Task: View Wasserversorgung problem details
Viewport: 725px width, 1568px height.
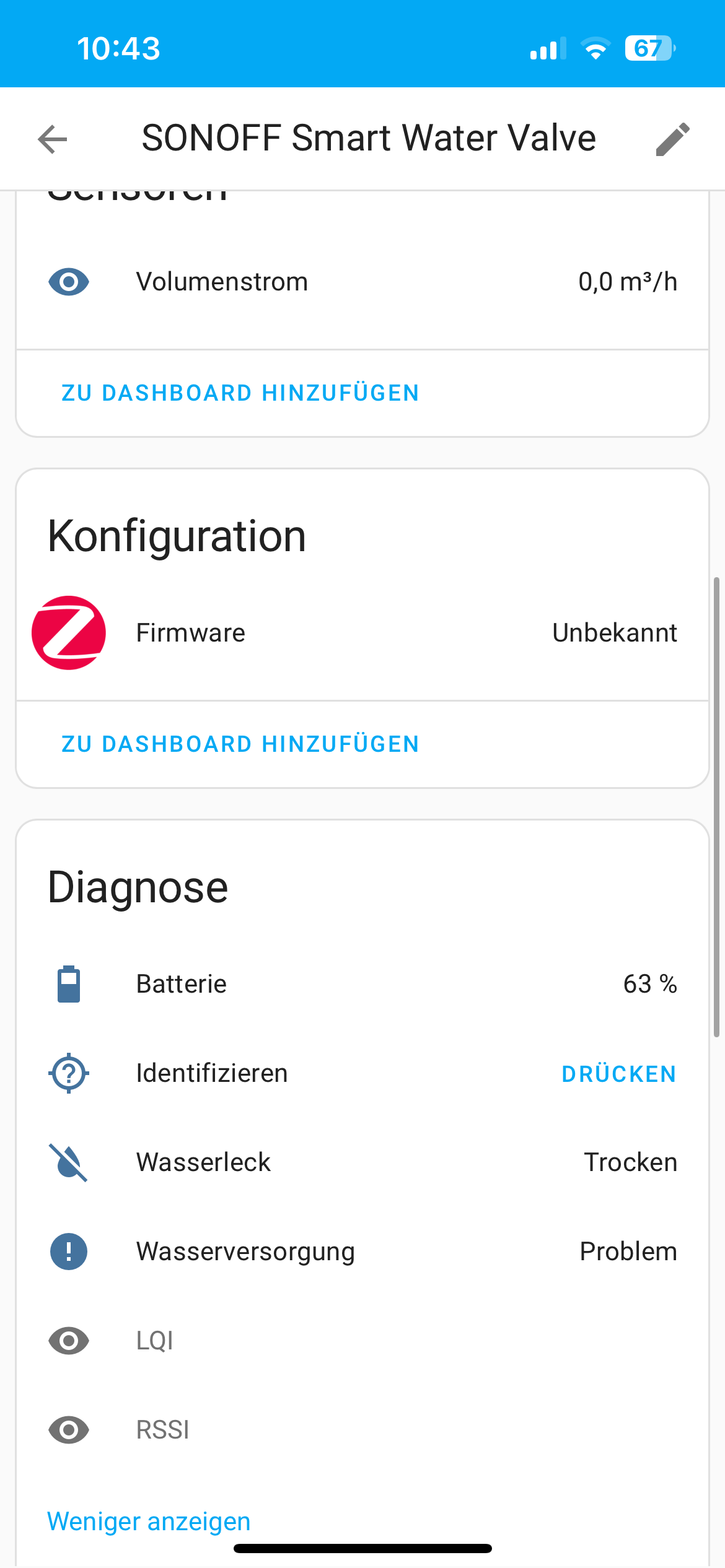Action: (x=362, y=1252)
